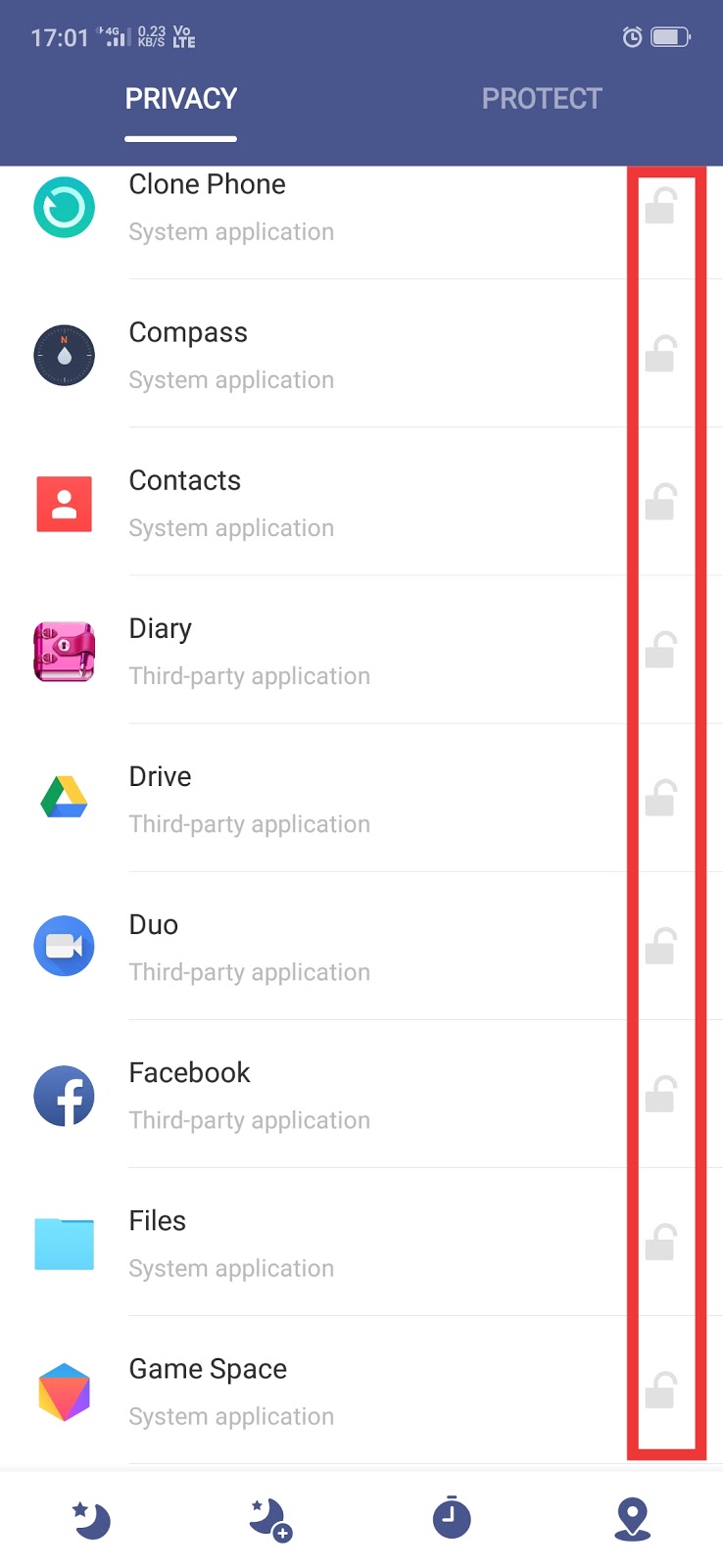Select the add night schedule icon
The width and height of the screenshot is (723, 1568).
270,1517
